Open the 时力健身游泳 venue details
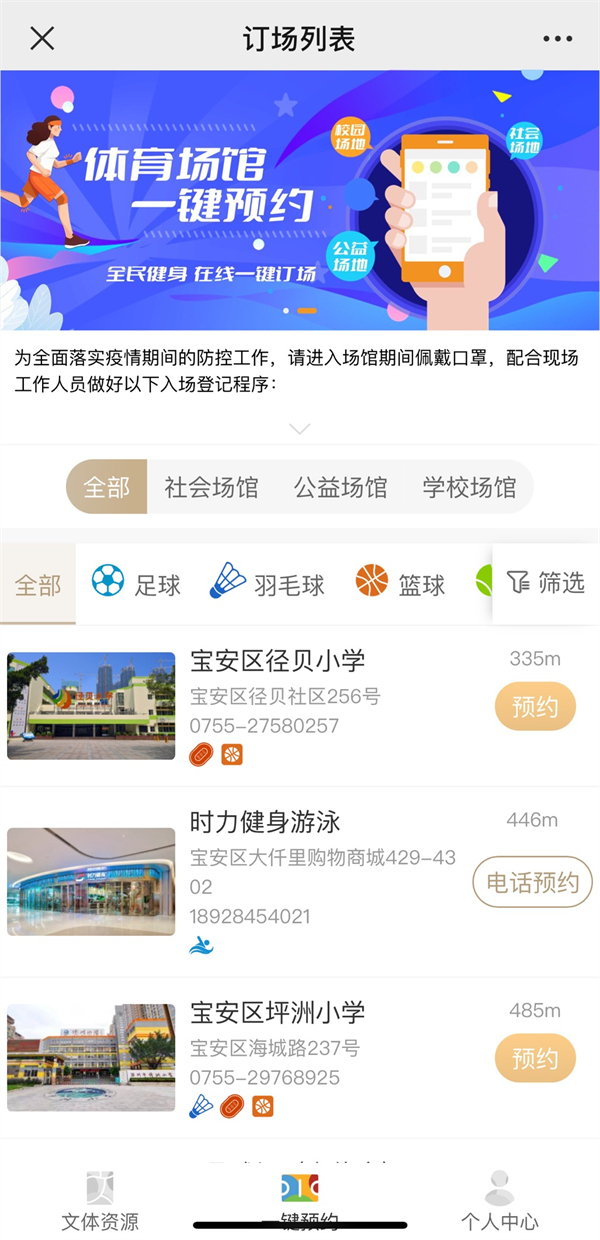 (x=265, y=823)
